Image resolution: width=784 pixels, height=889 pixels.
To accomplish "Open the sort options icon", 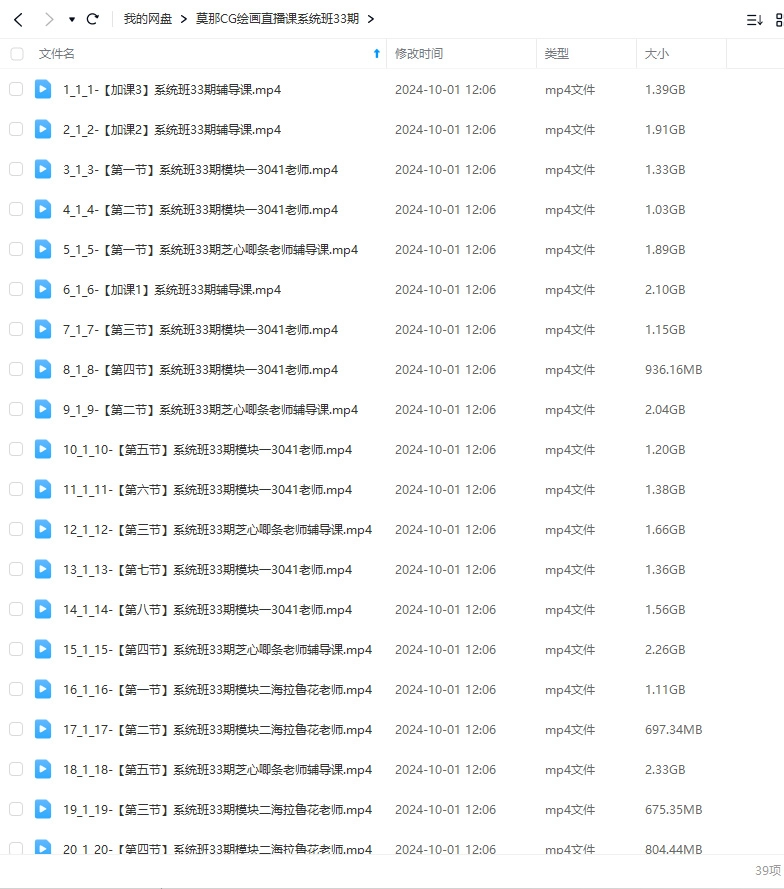I will click(754, 19).
